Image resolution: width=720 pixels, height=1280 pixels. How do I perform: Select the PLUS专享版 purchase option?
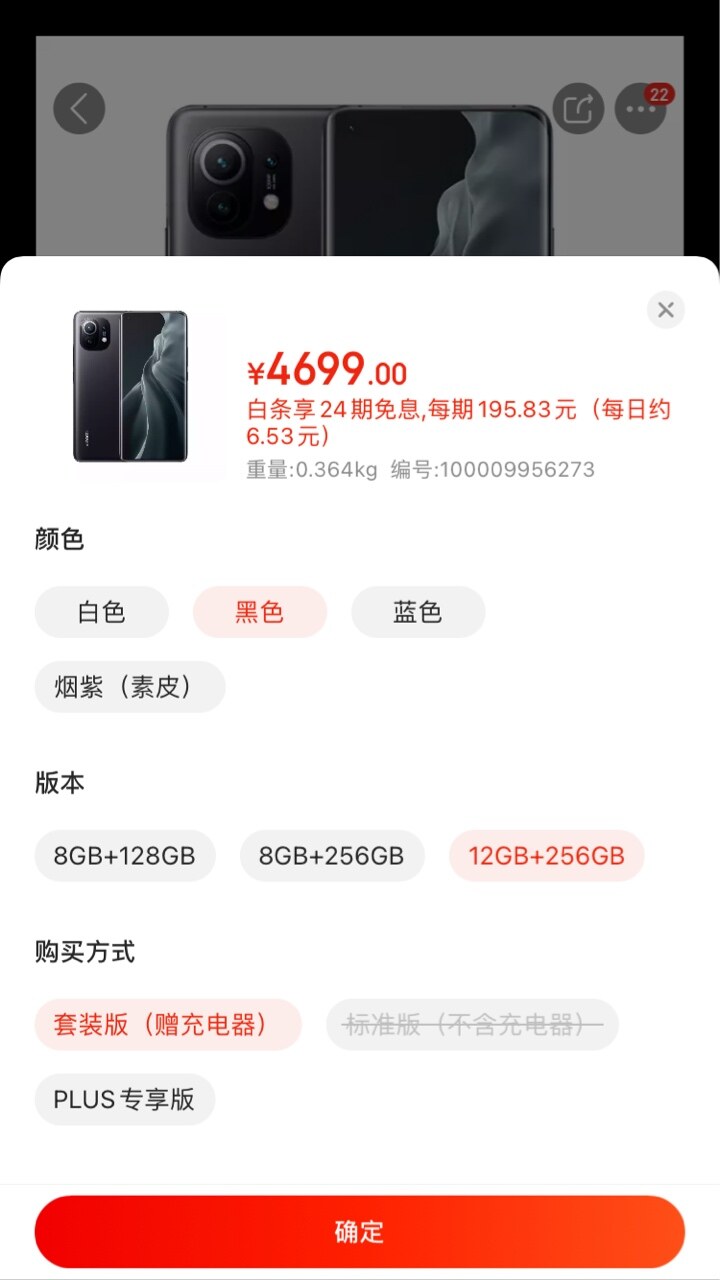(x=125, y=1100)
